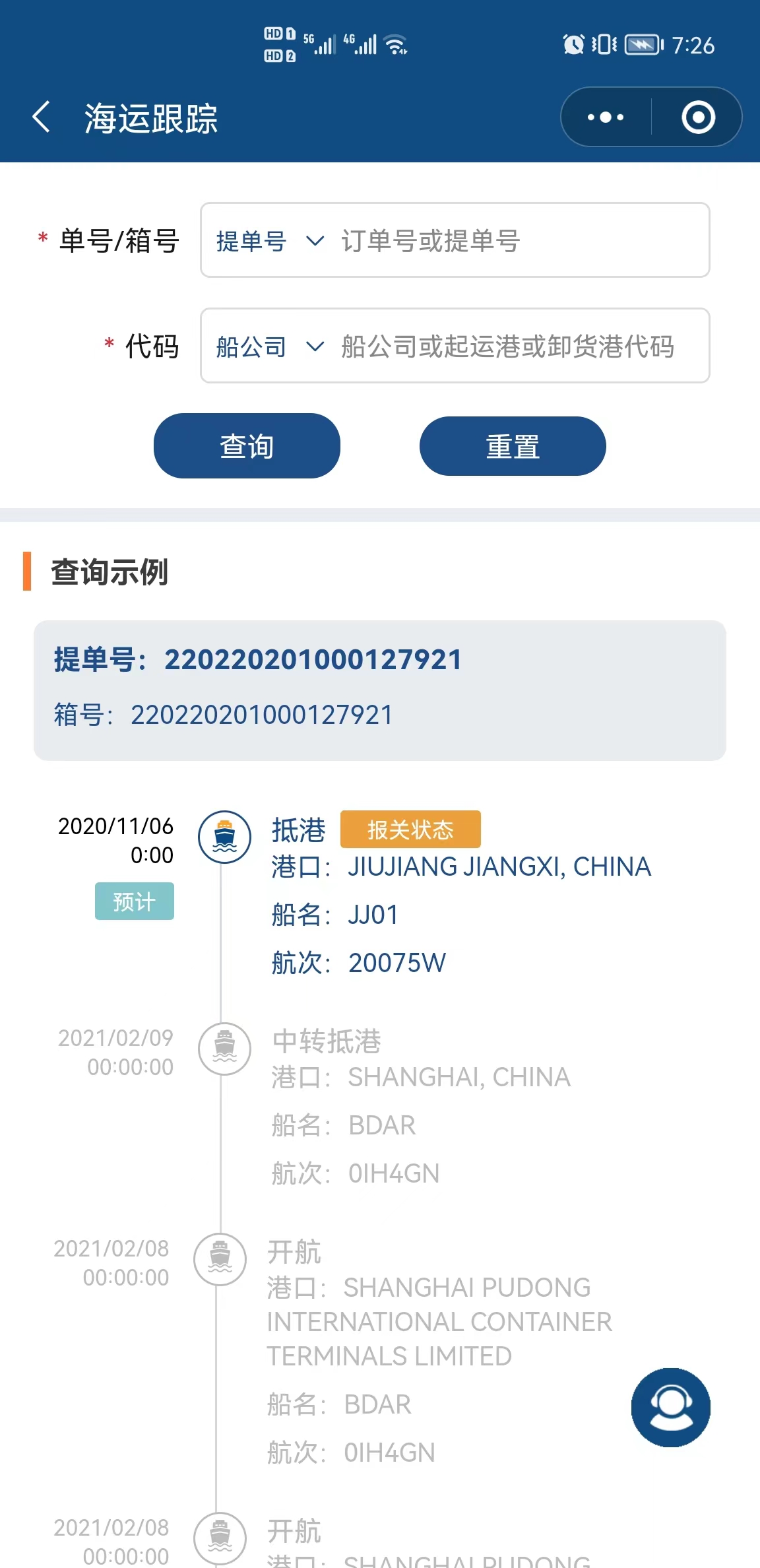Select the example 提单号 card
760x1568 pixels.
pyautogui.click(x=380, y=690)
